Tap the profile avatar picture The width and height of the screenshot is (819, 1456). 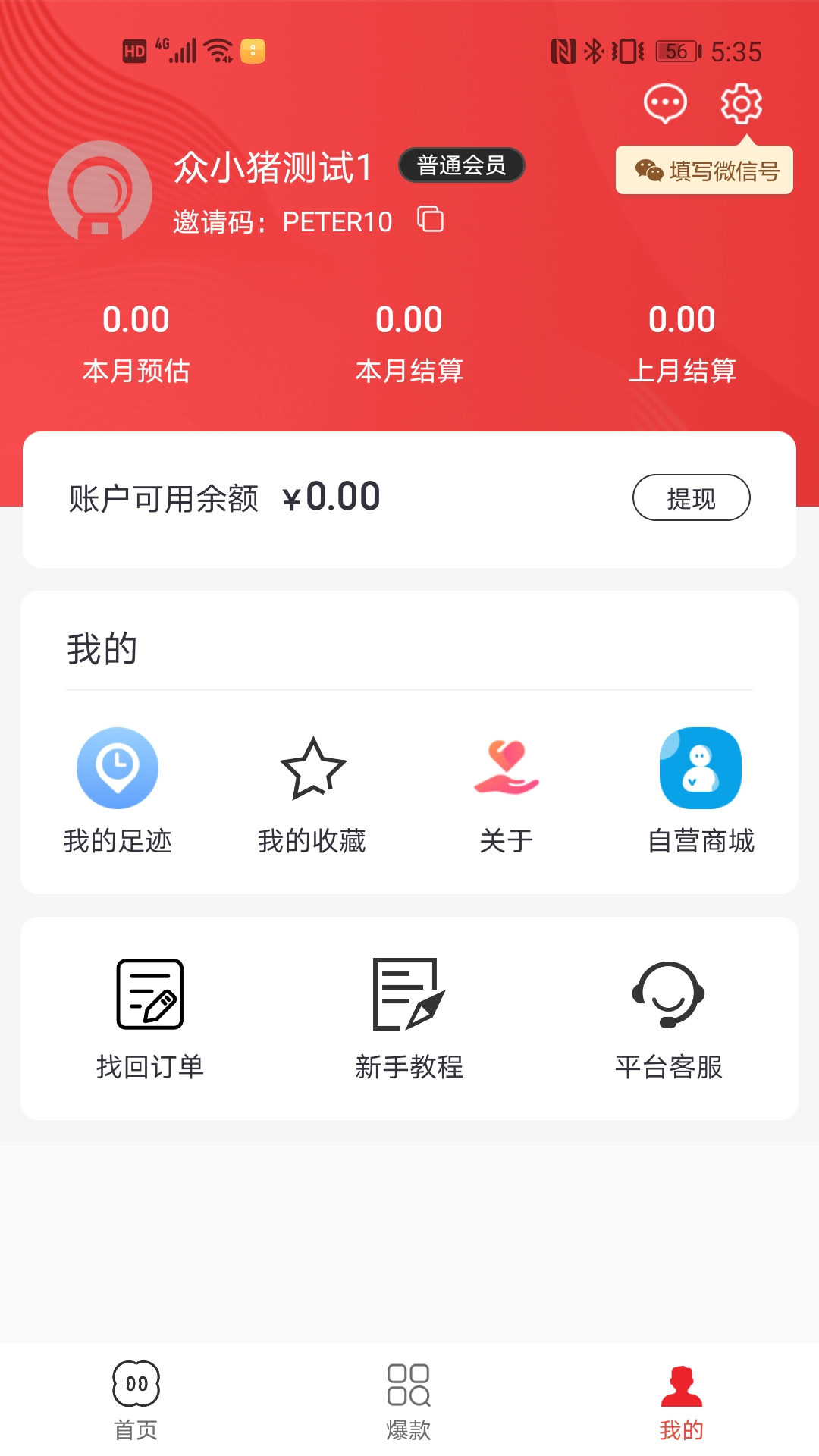tap(100, 193)
